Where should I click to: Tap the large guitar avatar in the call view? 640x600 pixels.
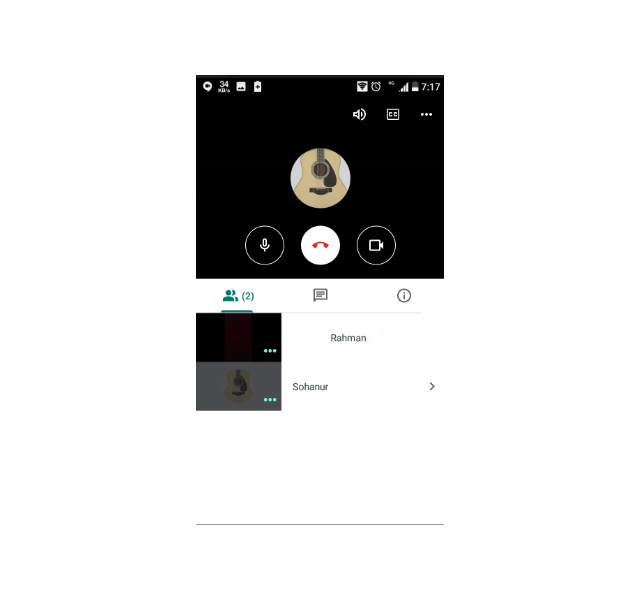(x=320, y=178)
